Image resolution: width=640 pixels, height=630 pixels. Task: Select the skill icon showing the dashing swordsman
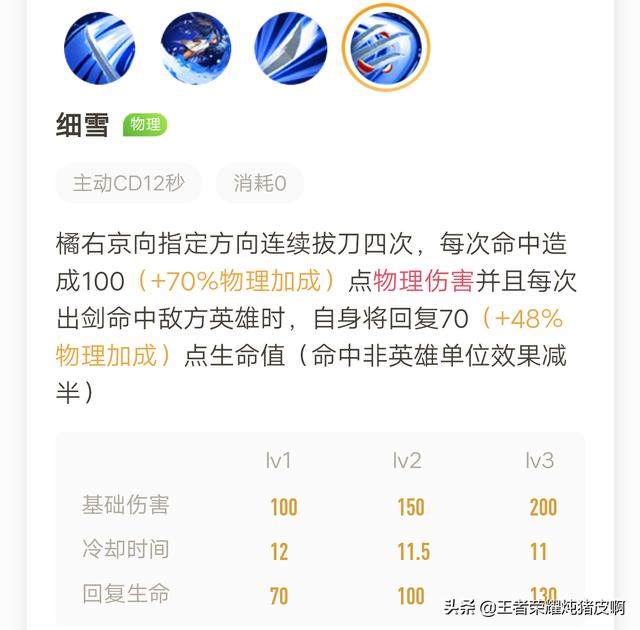point(195,47)
